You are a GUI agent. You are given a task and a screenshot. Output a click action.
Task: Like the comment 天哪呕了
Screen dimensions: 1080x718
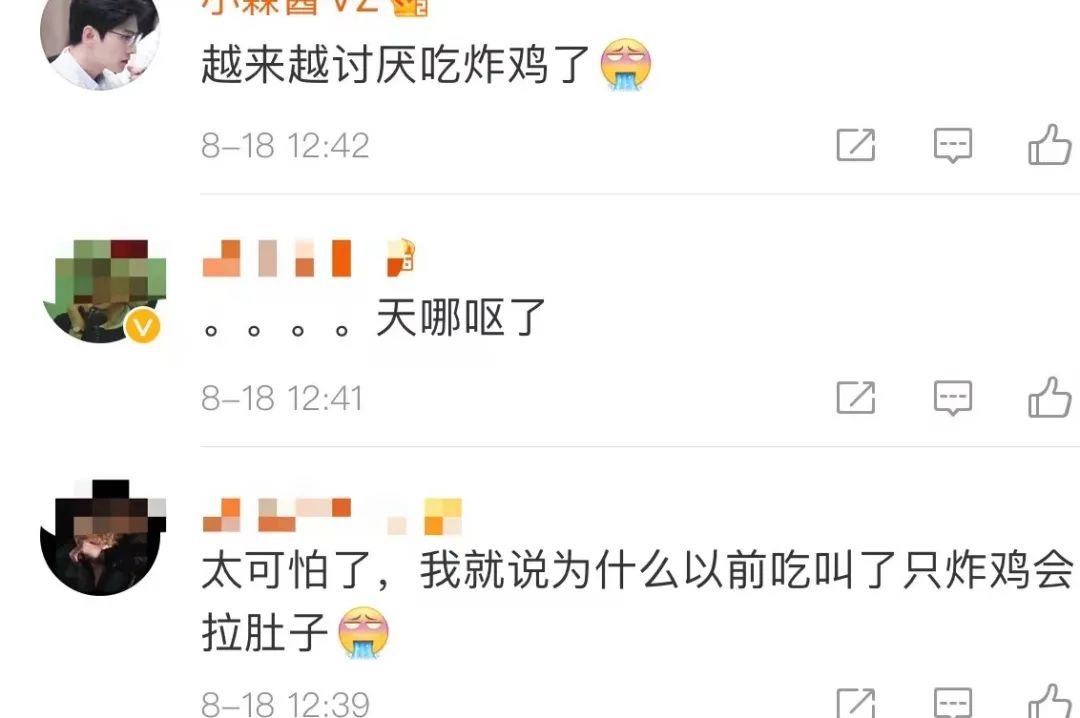tap(1050, 399)
